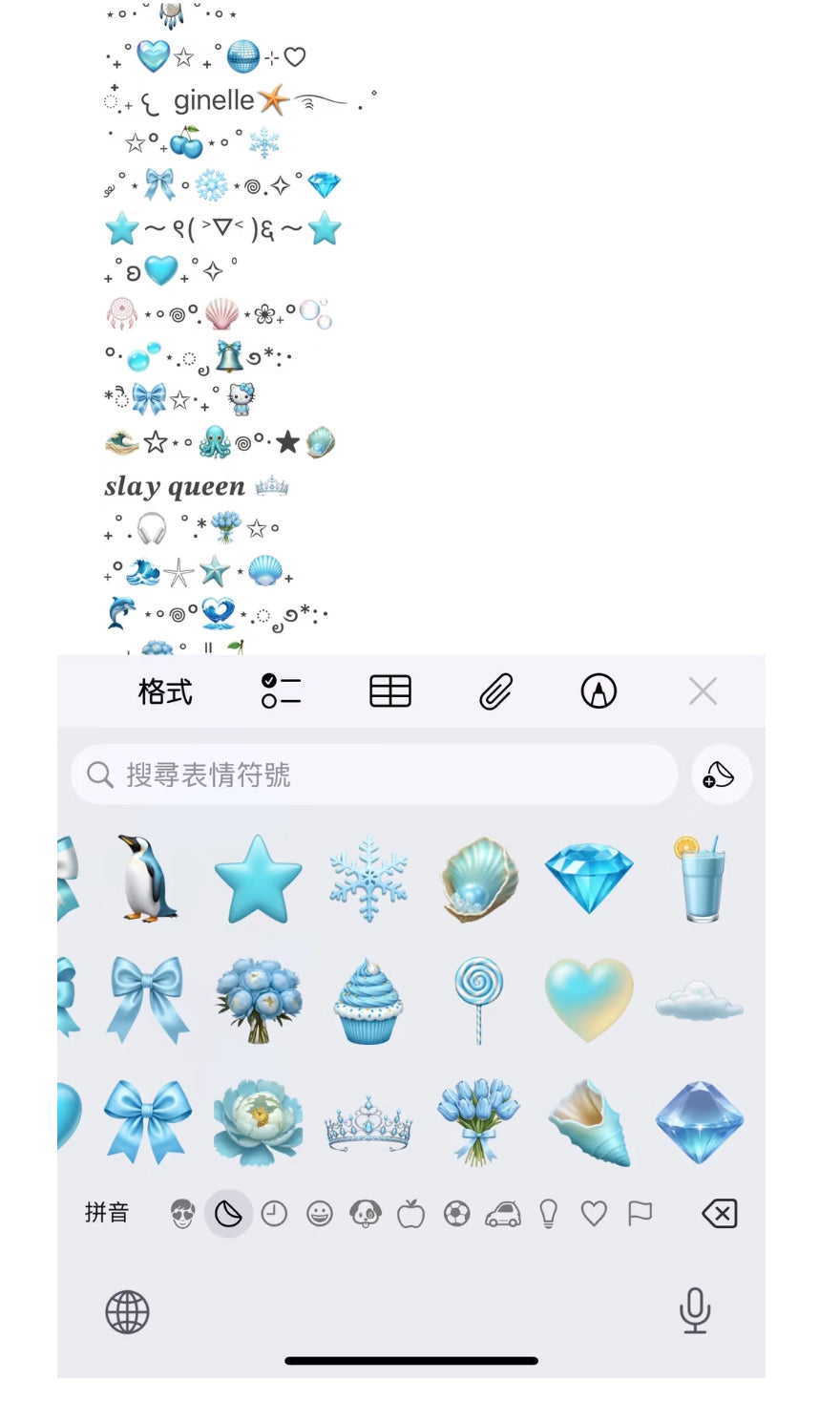Insert the penguin sticker
This screenshot has height=1402, width=840.
pos(146,879)
